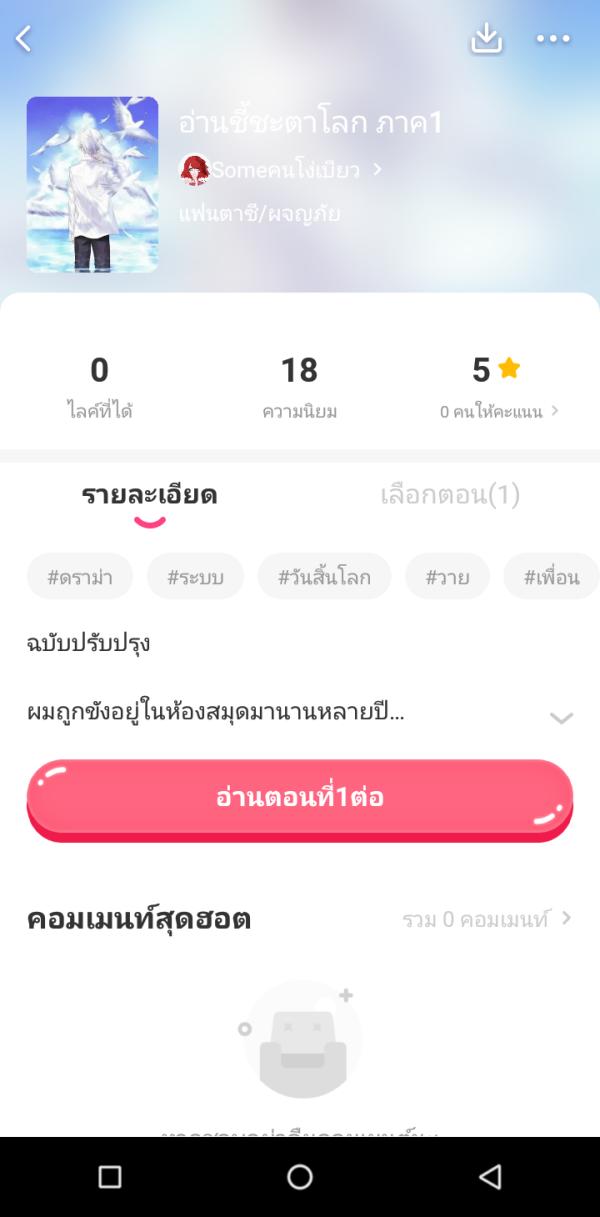The height and width of the screenshot is (1217, 600).
Task: Switch to the เลือกตอน(1) tab
Action: tap(450, 495)
